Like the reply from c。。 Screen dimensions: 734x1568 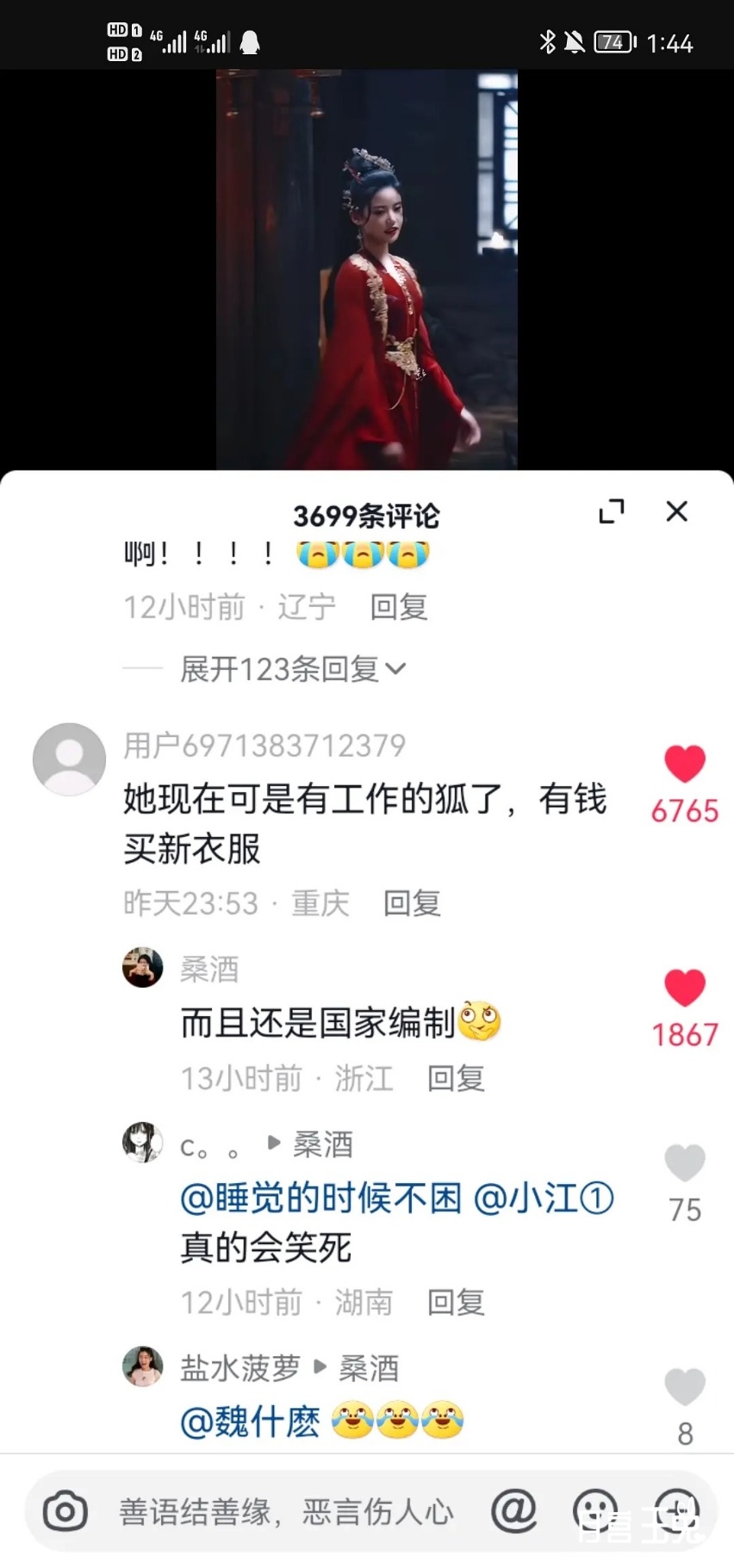tap(685, 1163)
